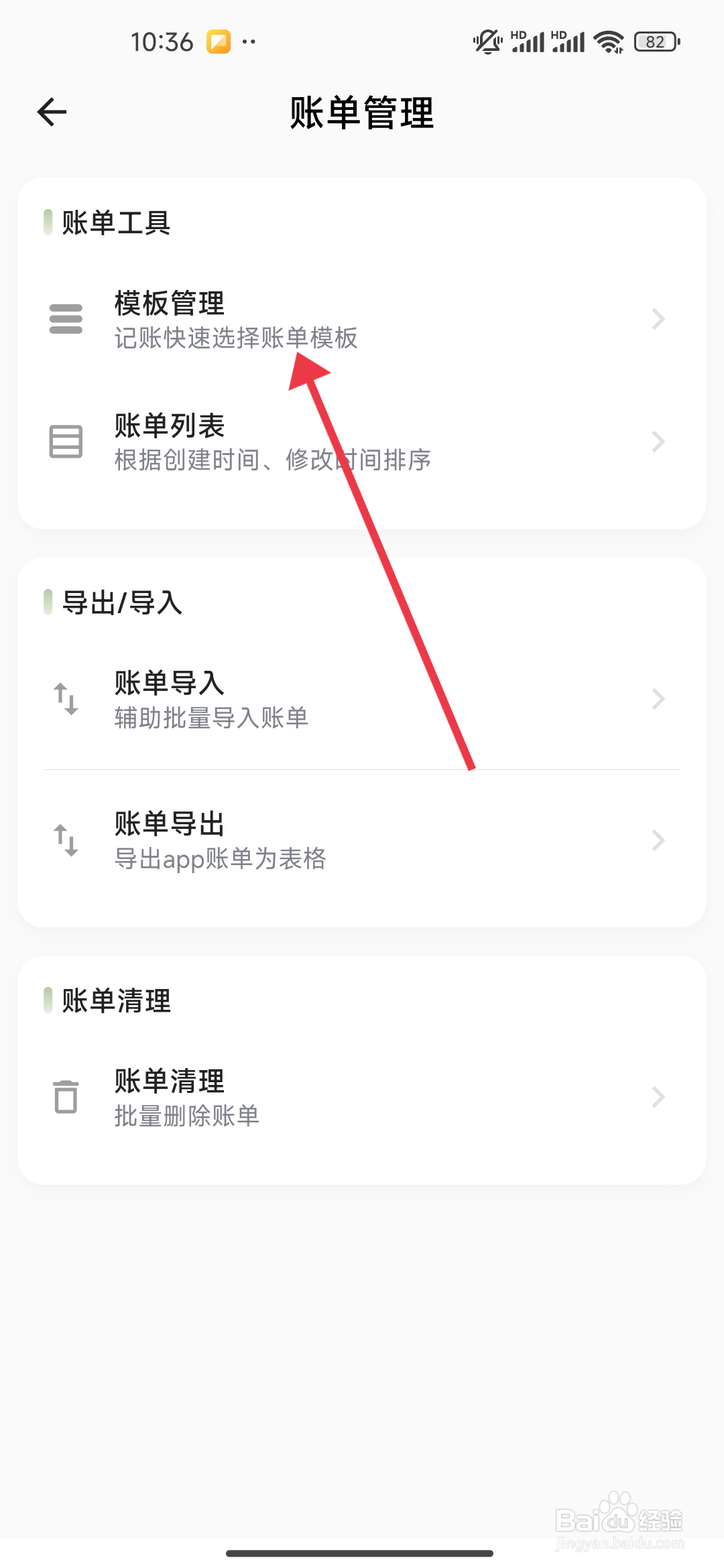This screenshot has width=724, height=1568.
Task: Select the 模板管理 list icon
Action: pyautogui.click(x=65, y=320)
